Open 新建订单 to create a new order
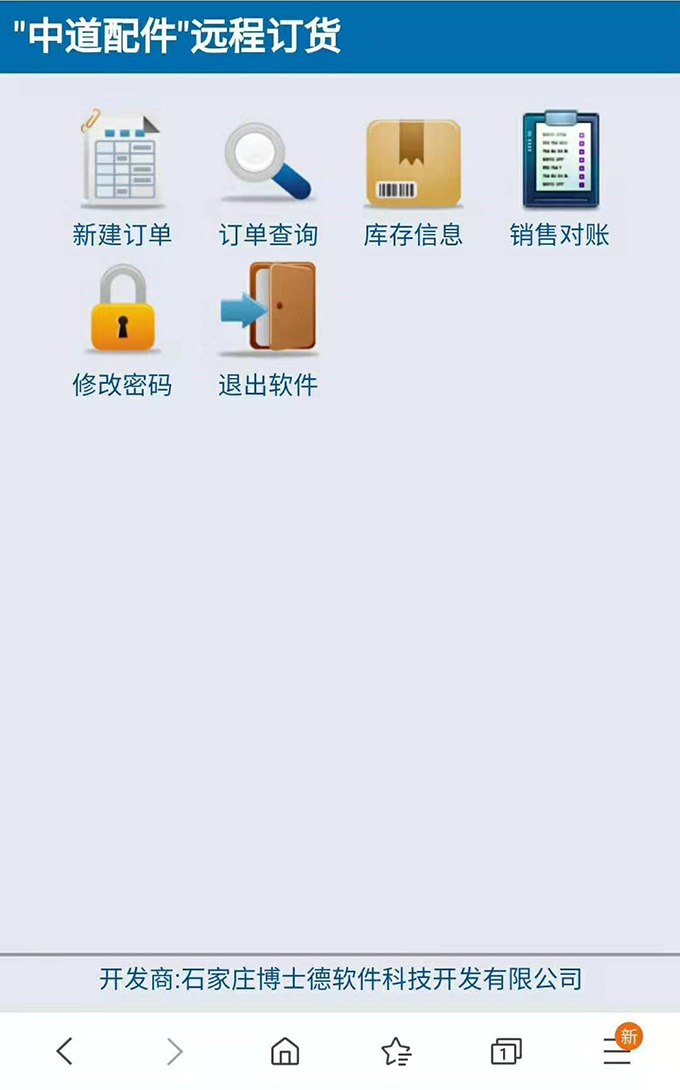This screenshot has width=680, height=1090. [x=122, y=179]
